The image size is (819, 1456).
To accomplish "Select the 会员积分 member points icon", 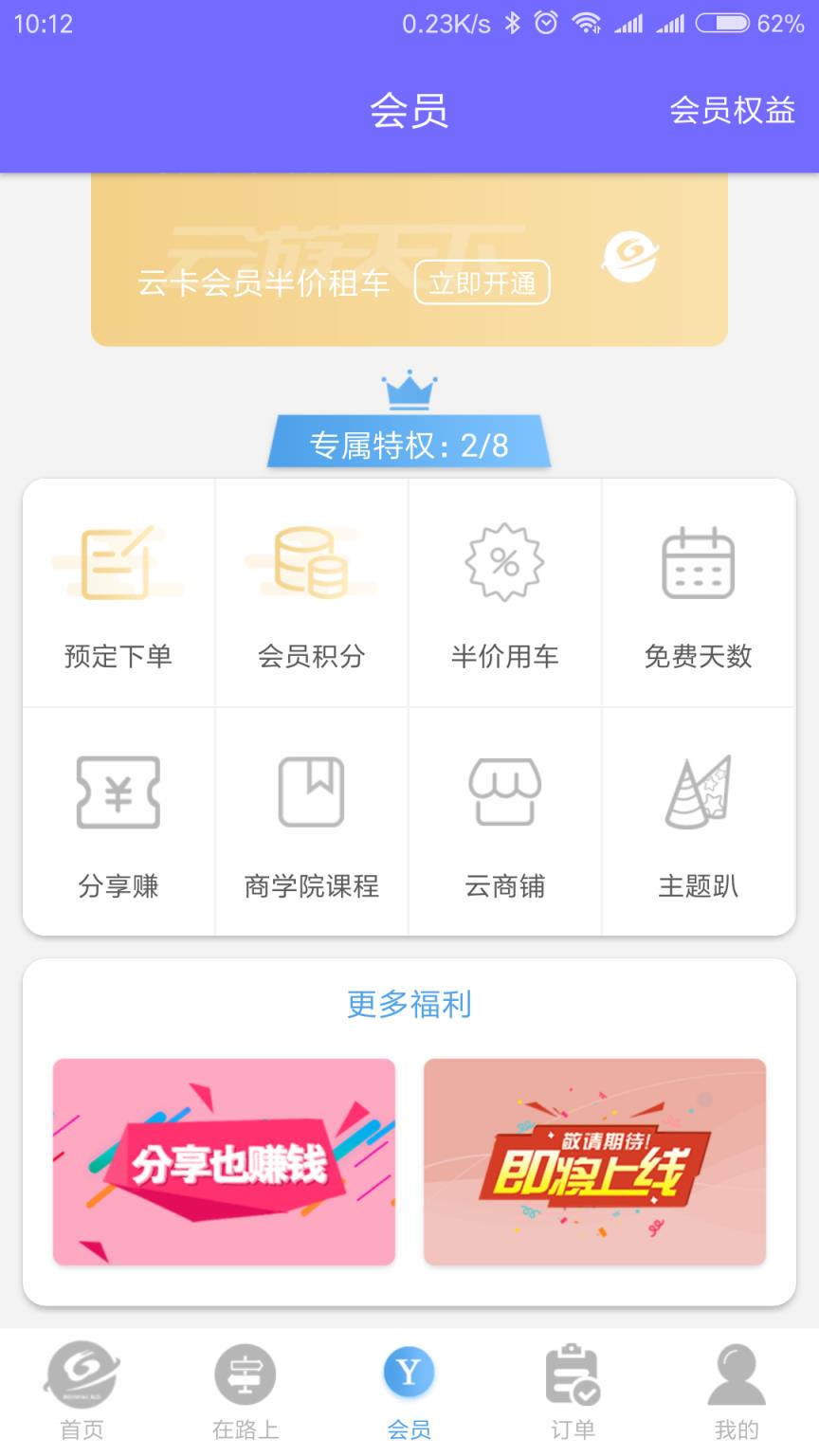I will (x=312, y=592).
